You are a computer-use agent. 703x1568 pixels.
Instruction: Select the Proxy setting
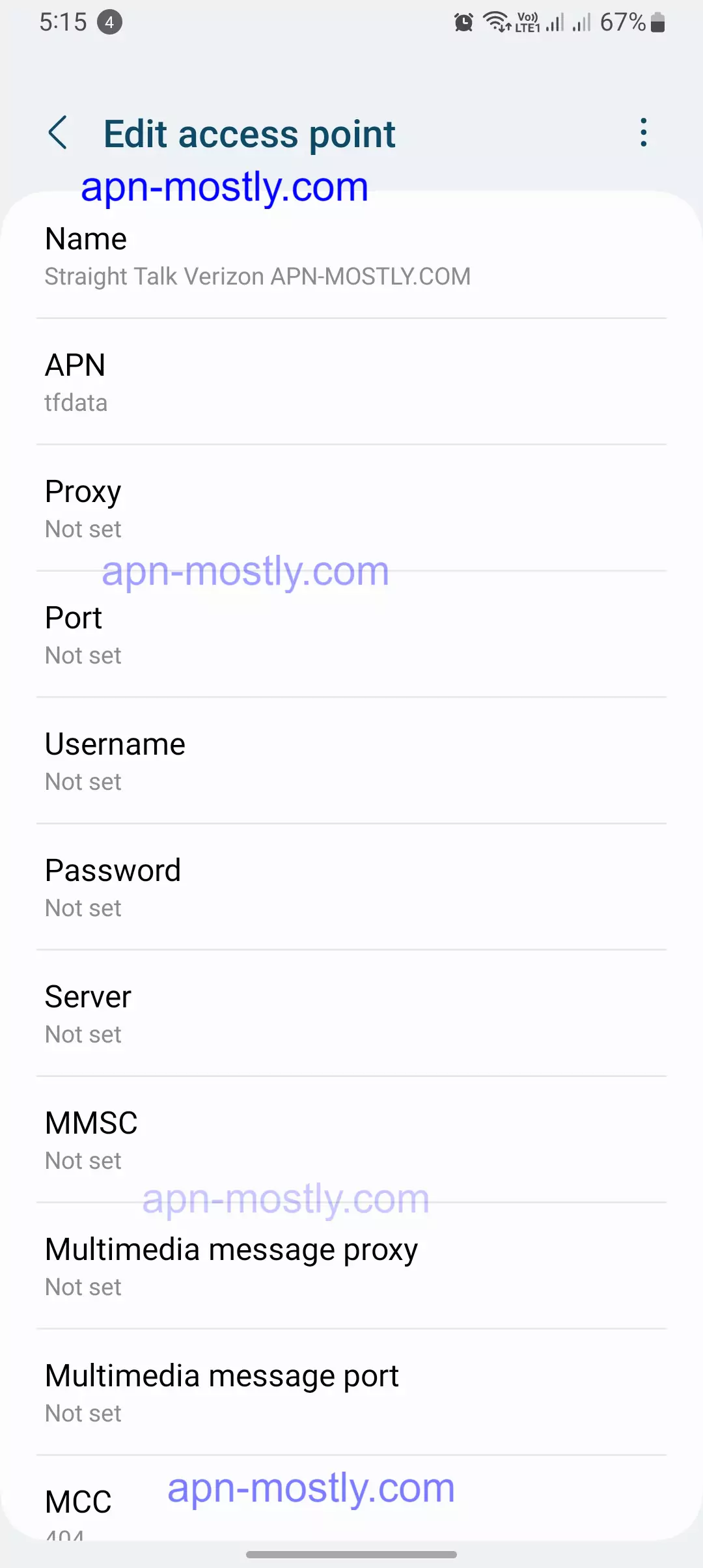pyautogui.click(x=351, y=508)
